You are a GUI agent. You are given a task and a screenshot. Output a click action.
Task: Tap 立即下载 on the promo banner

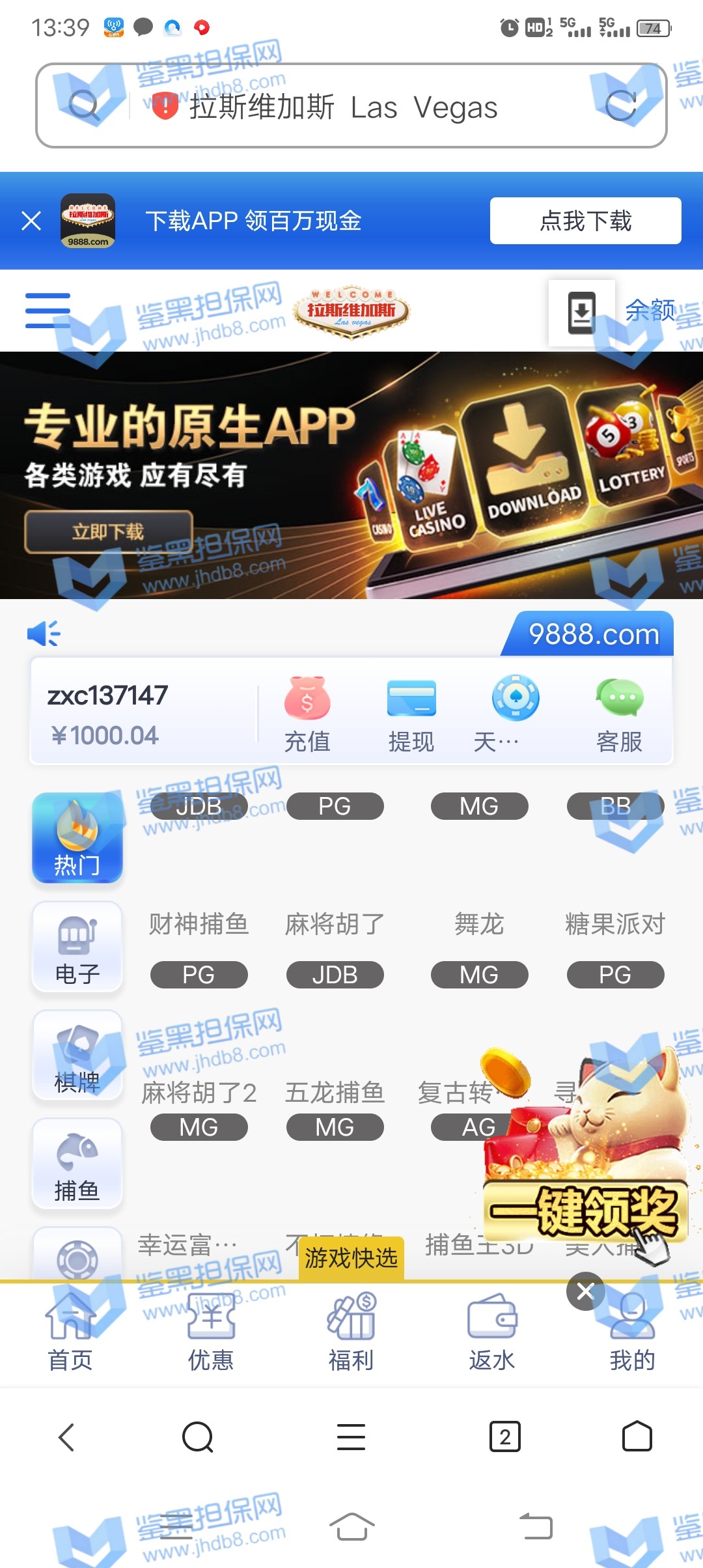click(x=108, y=532)
